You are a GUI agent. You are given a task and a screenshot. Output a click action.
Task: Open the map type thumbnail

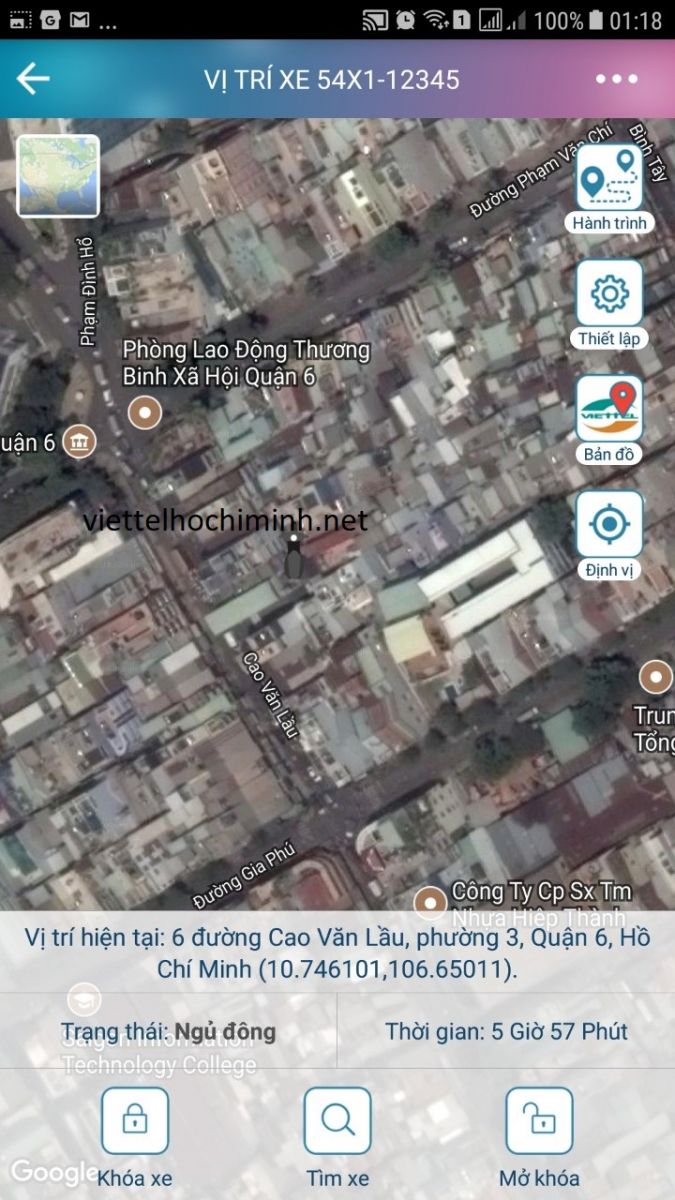point(58,176)
